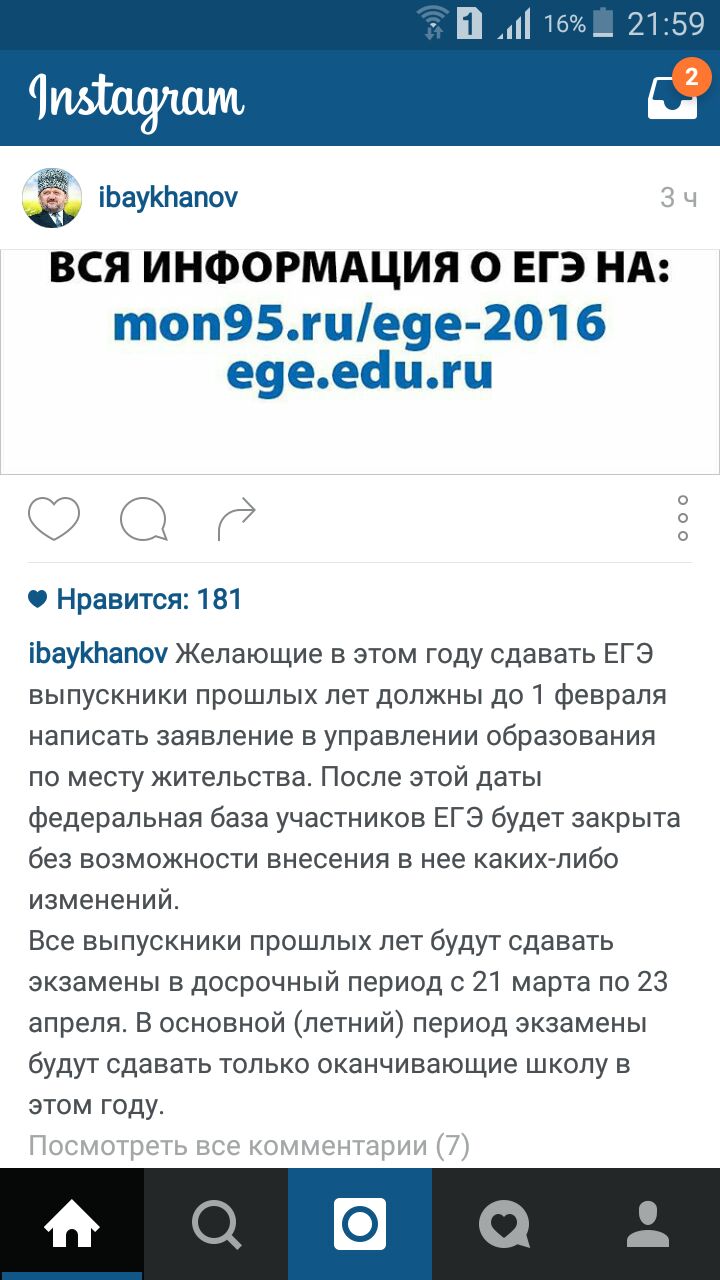Like the ibaykhanov post with heart icon
Screen dimensions: 720x1280
pyautogui.click(x=53, y=519)
